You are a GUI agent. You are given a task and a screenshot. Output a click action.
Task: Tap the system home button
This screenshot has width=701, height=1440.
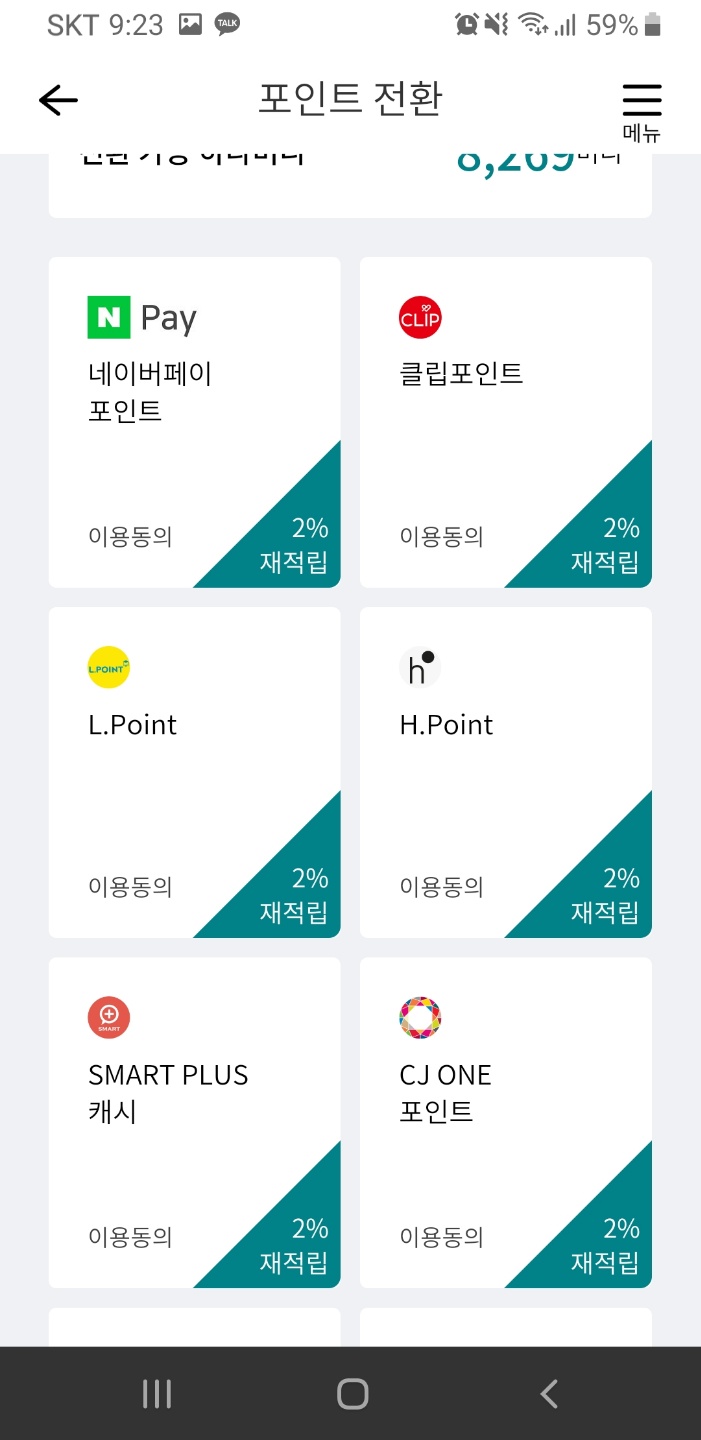click(352, 1394)
